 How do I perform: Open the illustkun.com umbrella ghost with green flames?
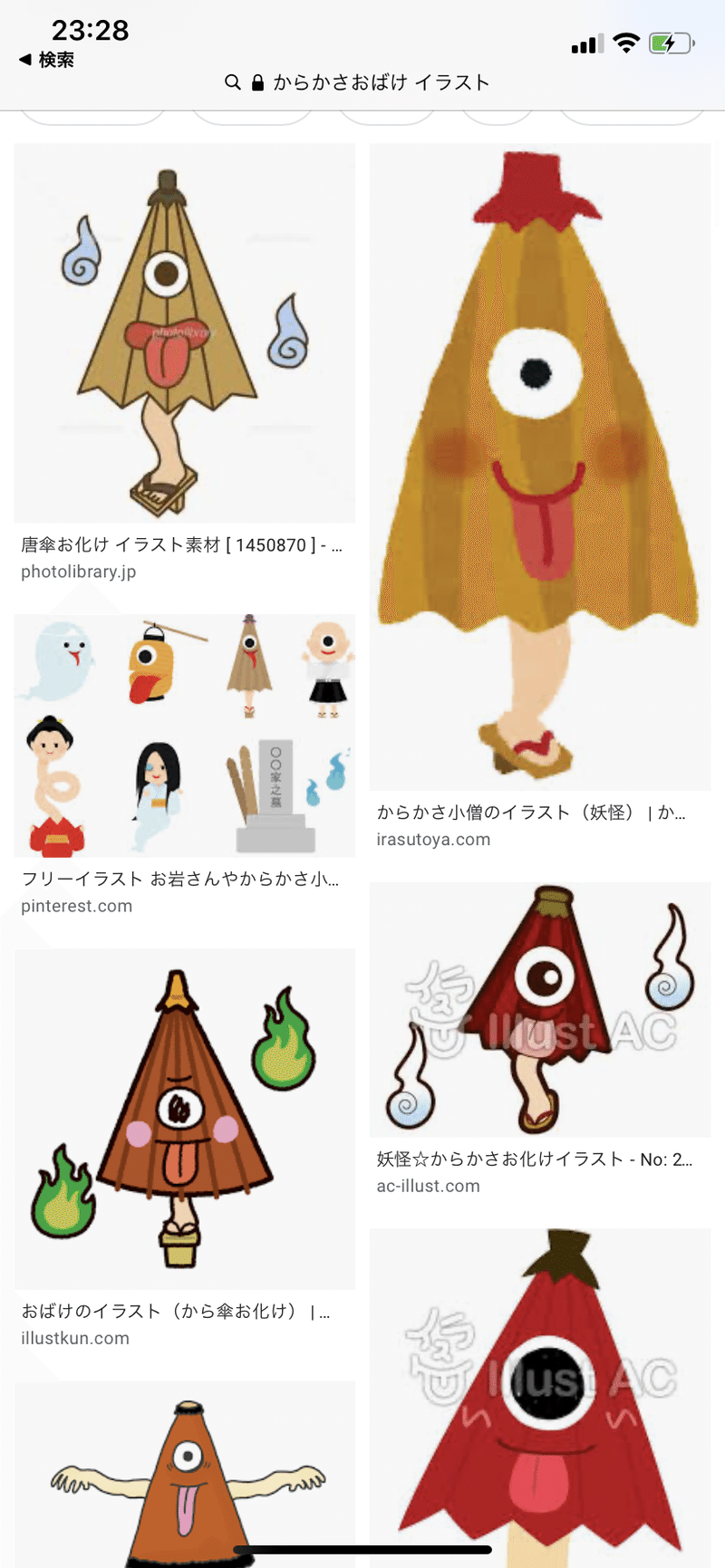click(x=184, y=1119)
